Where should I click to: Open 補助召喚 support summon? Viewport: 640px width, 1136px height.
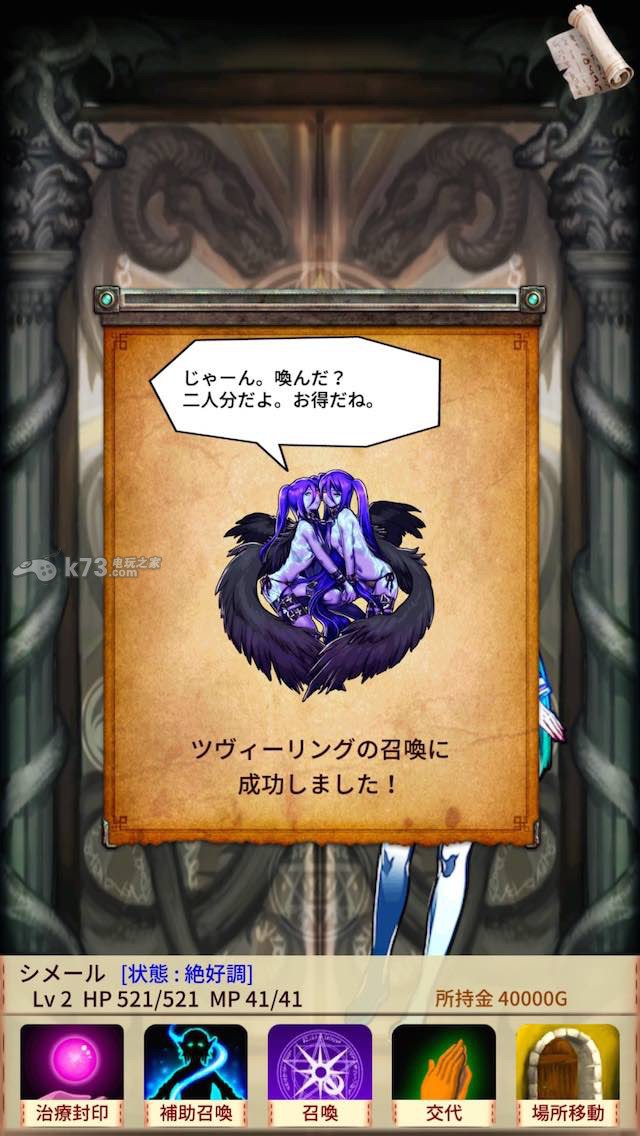pyautogui.click(x=195, y=1072)
